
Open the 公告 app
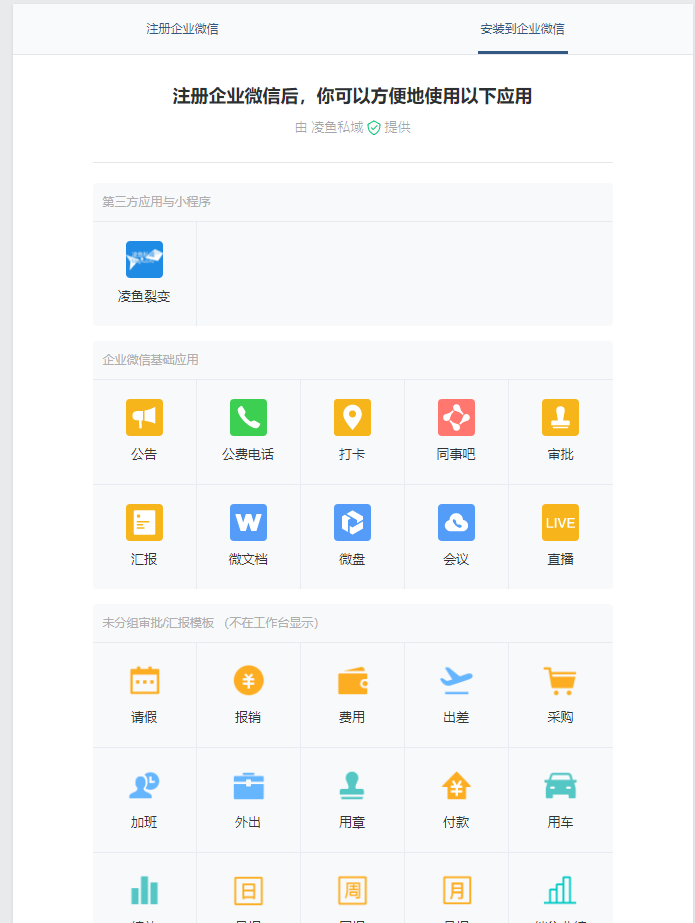coord(144,429)
